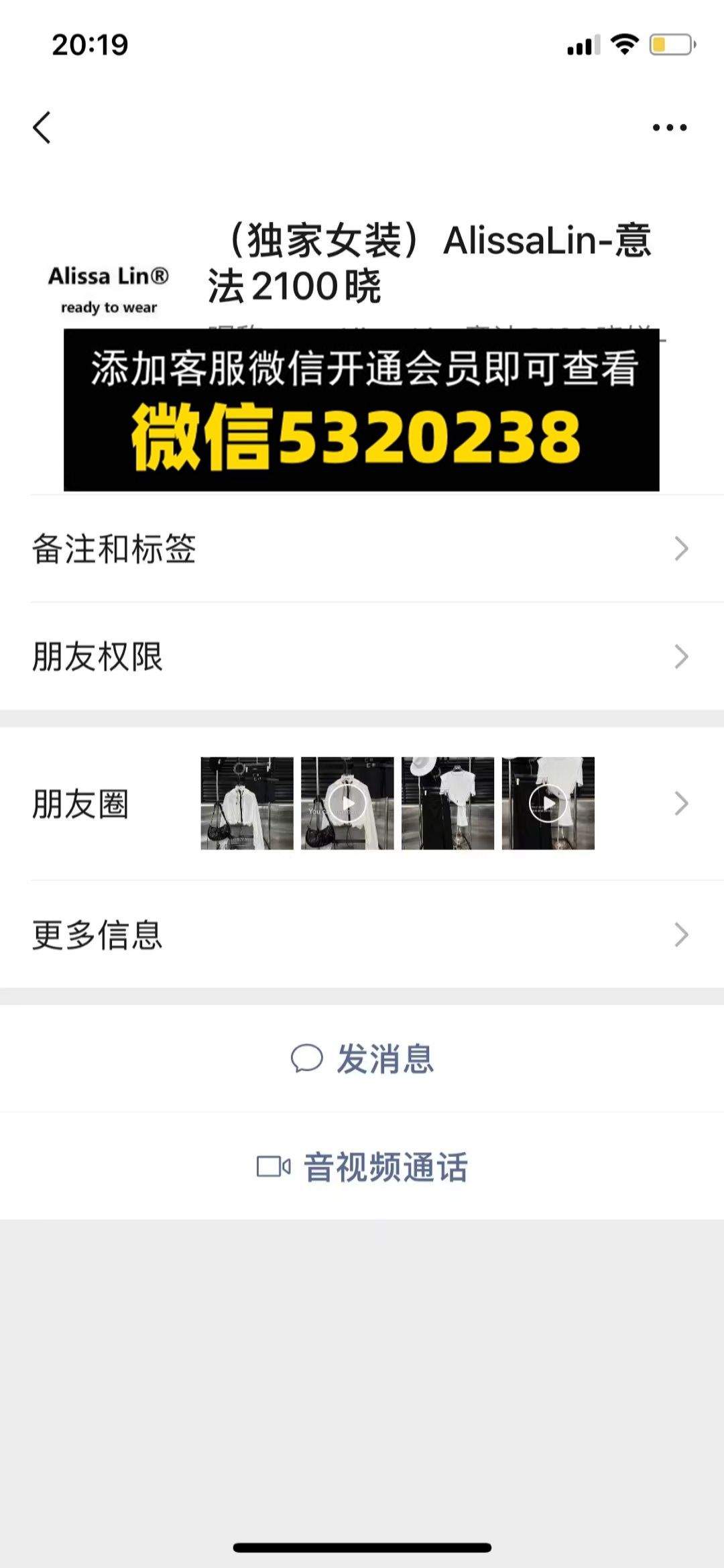Tap 发消息 to send a message

[x=362, y=1059]
